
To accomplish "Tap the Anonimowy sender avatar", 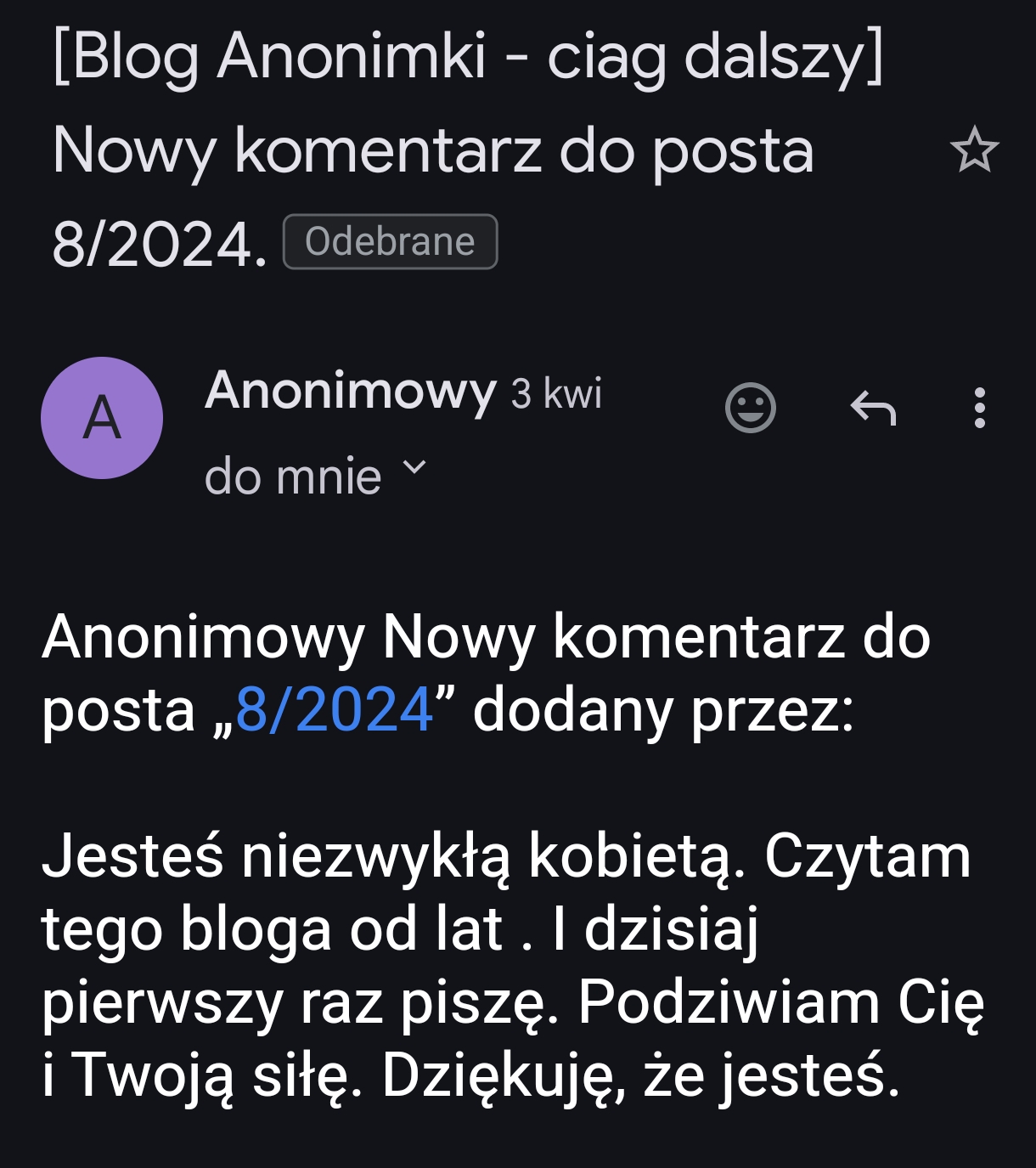I will [x=102, y=418].
